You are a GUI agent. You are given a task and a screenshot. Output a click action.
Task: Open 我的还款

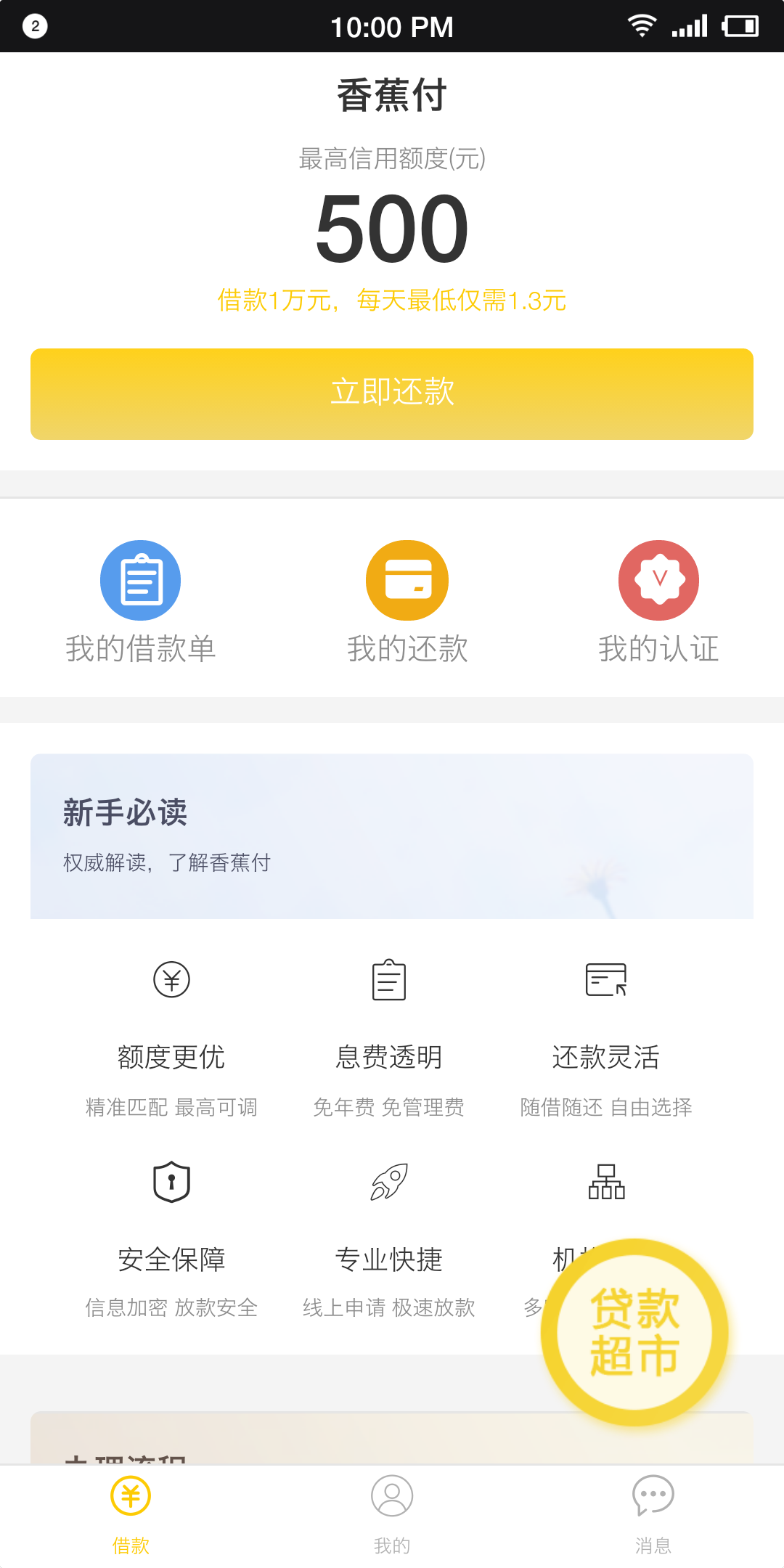tap(407, 603)
